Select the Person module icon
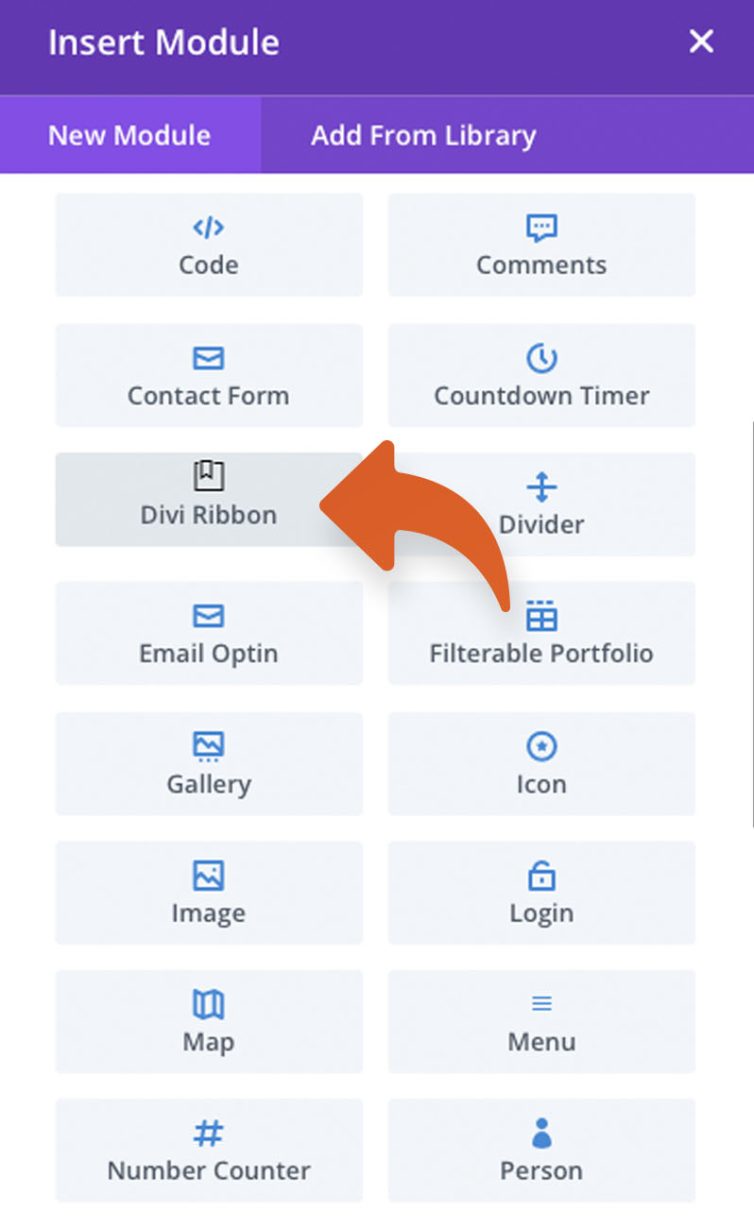The height and width of the screenshot is (1228, 754). pyautogui.click(x=541, y=1134)
